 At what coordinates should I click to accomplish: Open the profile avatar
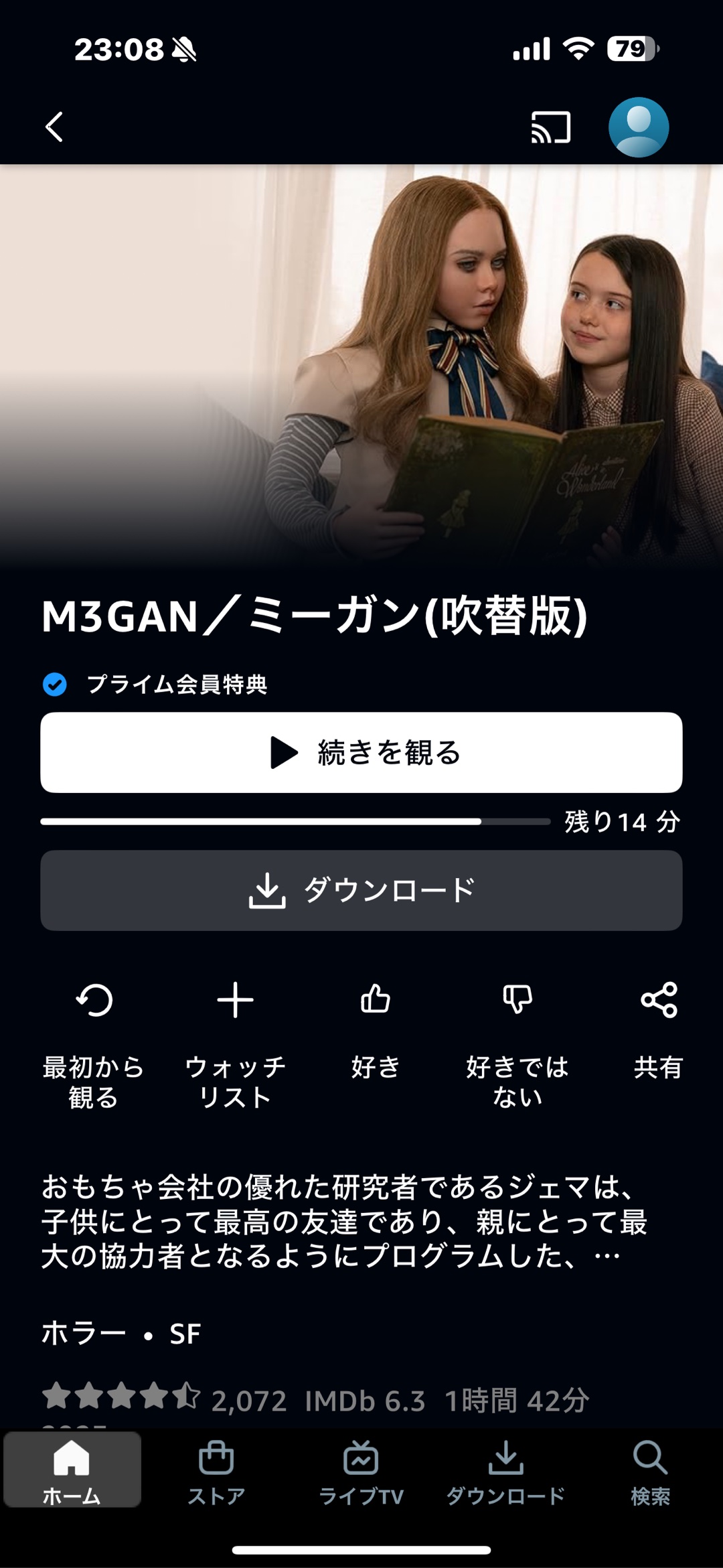(638, 127)
